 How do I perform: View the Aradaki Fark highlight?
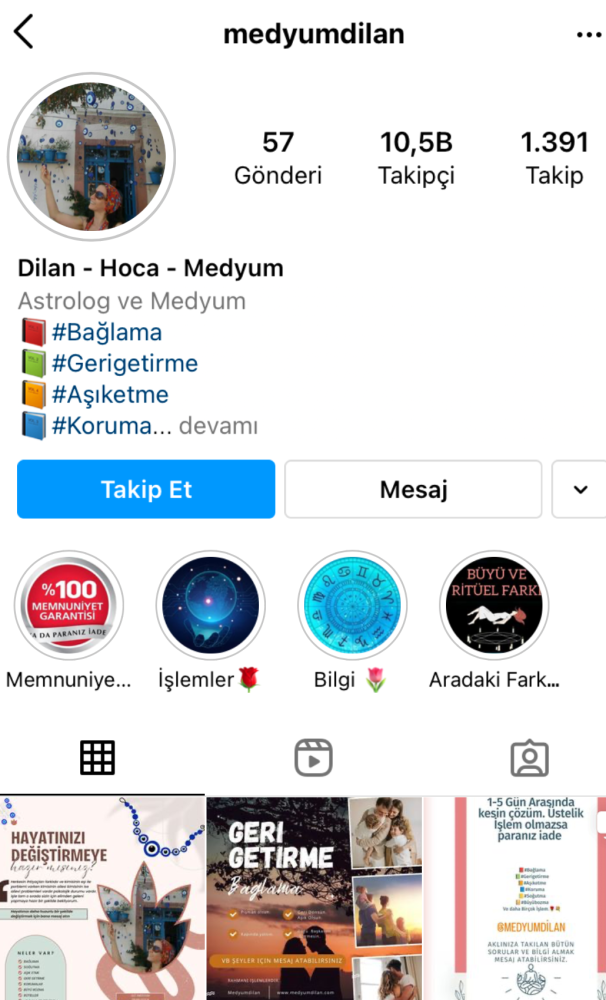[494, 606]
